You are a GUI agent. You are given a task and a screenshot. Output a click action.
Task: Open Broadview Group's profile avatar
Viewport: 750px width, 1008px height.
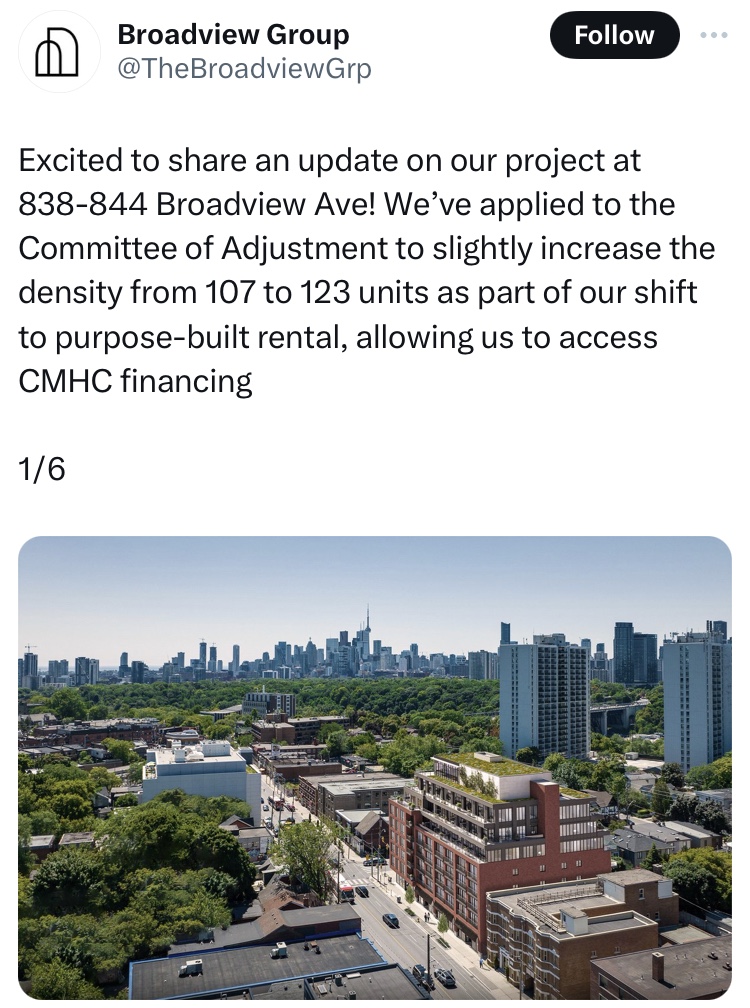(56, 52)
